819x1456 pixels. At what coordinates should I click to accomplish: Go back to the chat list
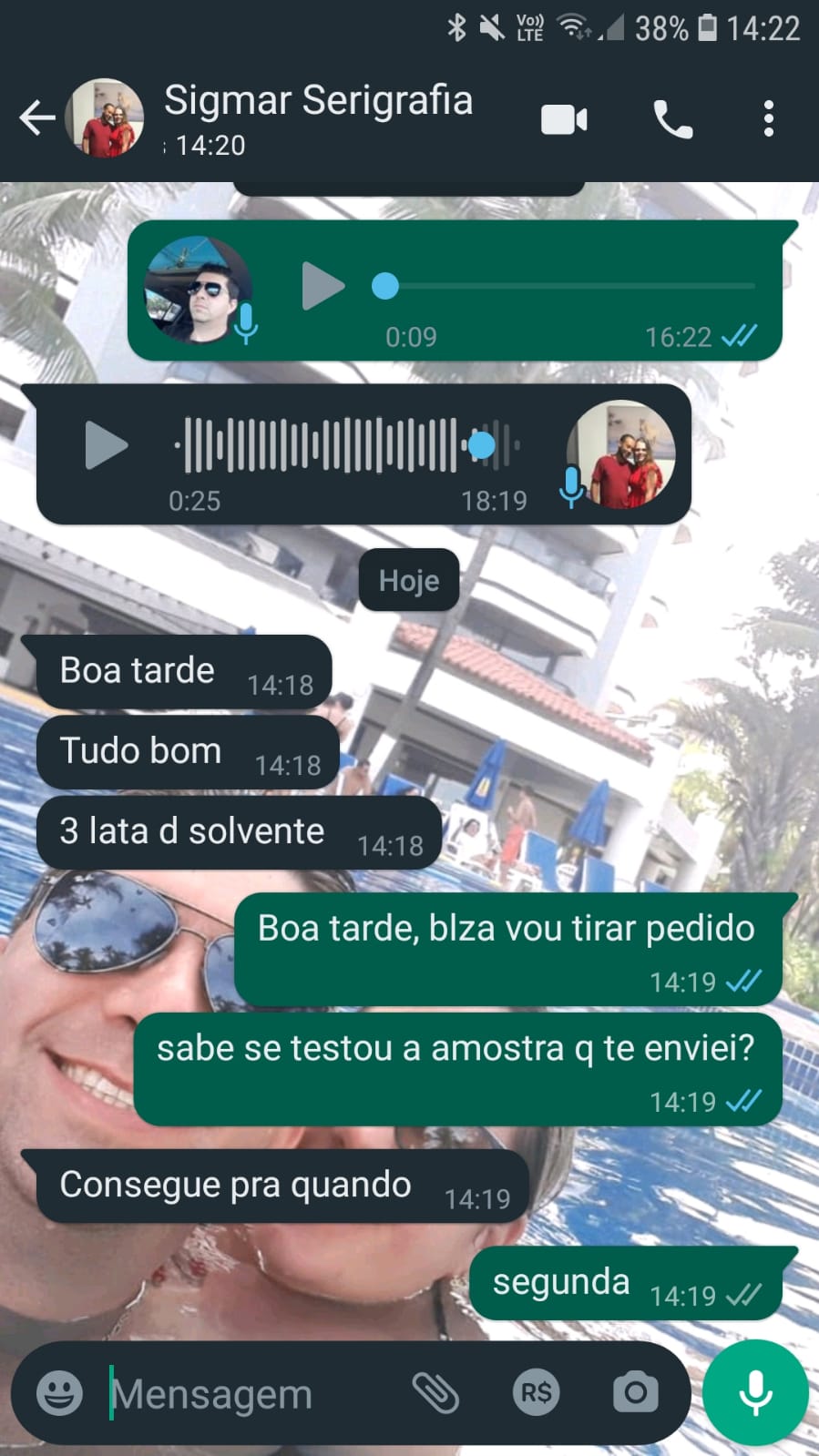coord(37,118)
